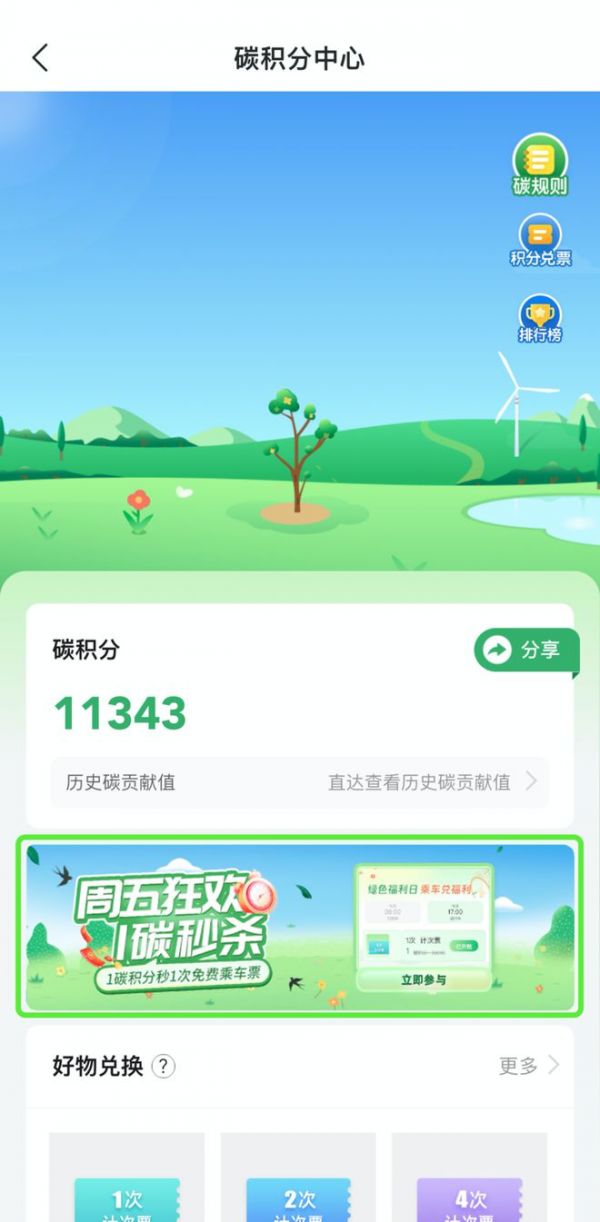
Task: Share carbon points via 分享 button
Action: pyautogui.click(x=524, y=651)
